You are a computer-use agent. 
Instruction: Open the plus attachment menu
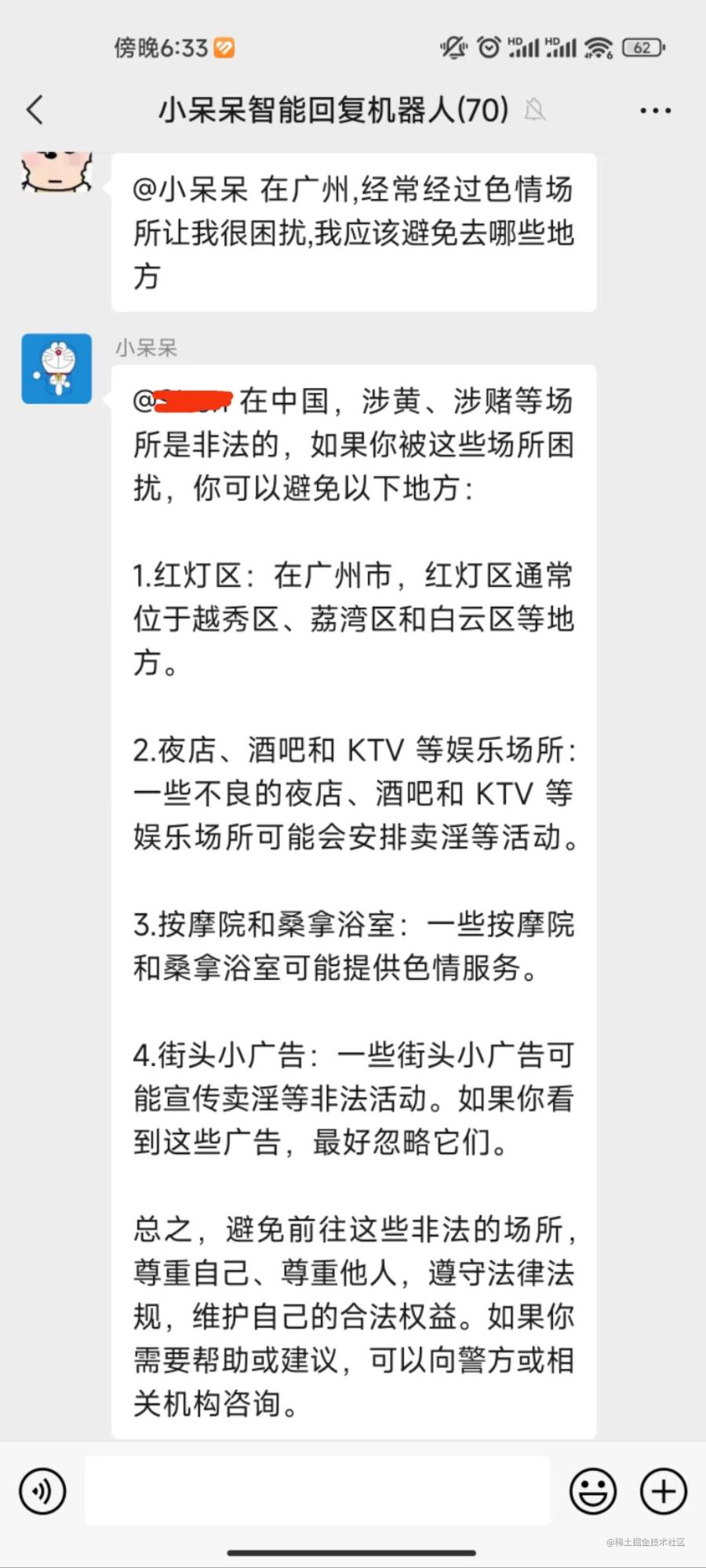click(x=664, y=1491)
